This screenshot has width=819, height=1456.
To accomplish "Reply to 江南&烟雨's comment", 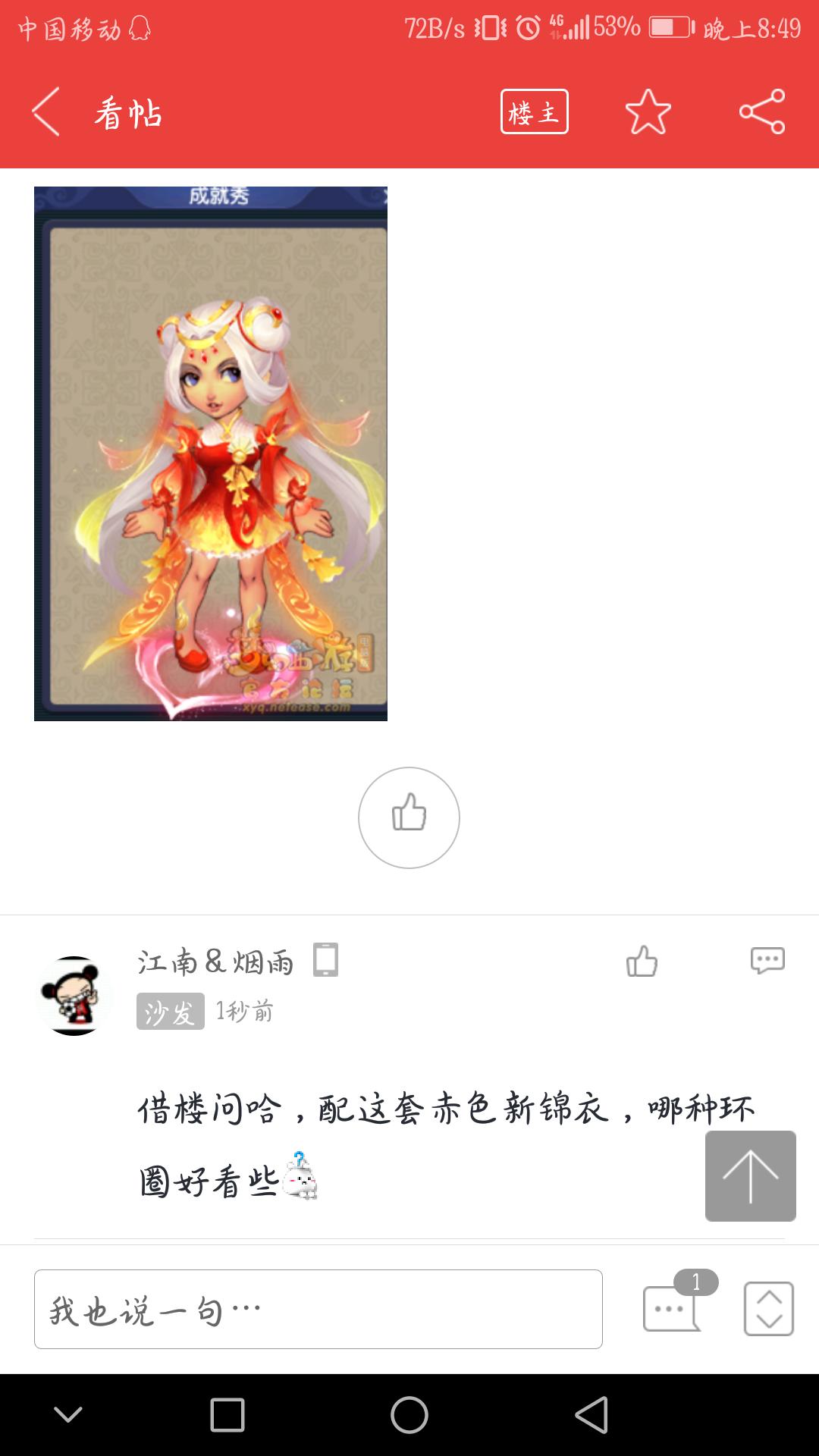I will click(x=767, y=961).
